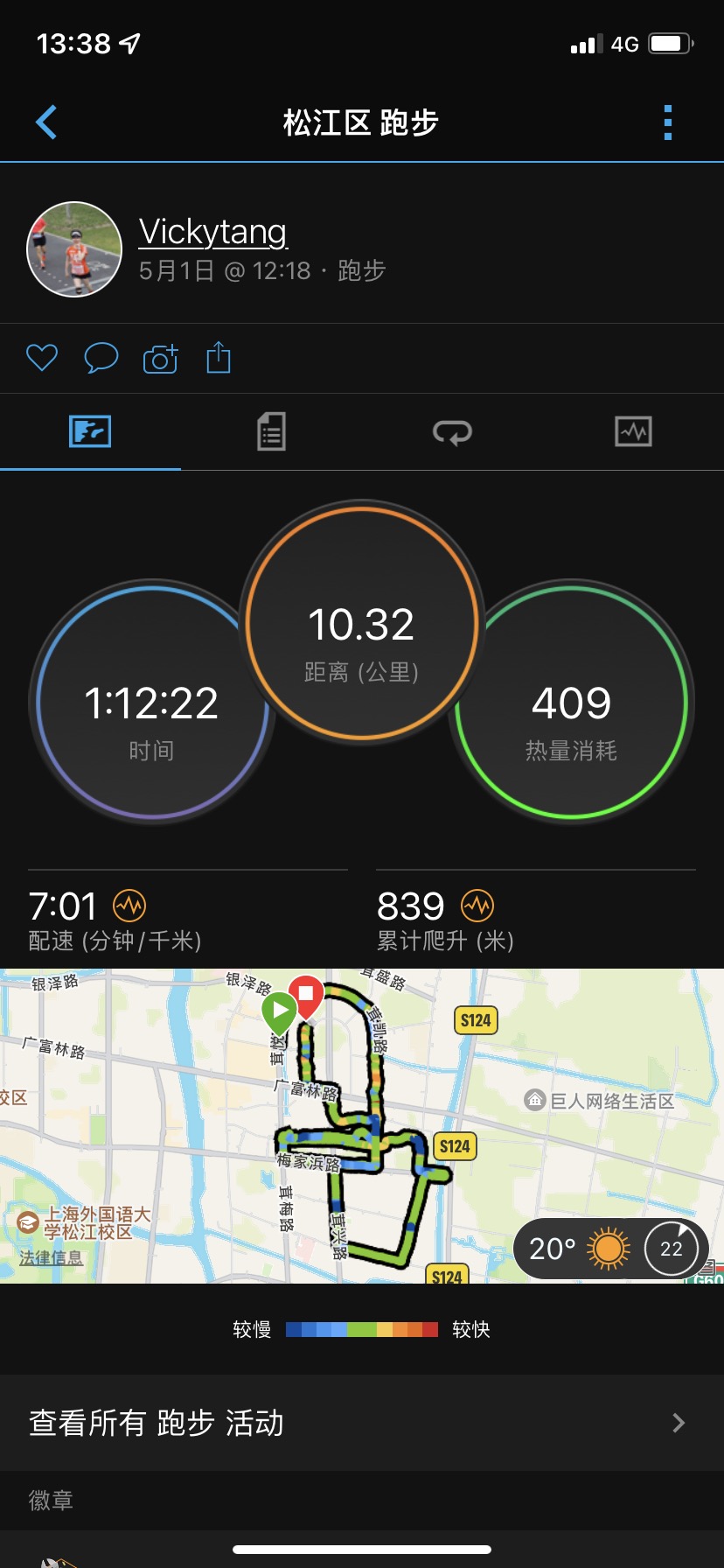Image resolution: width=724 pixels, height=1568 pixels.
Task: Switch to the details stats tab
Action: coord(271,432)
